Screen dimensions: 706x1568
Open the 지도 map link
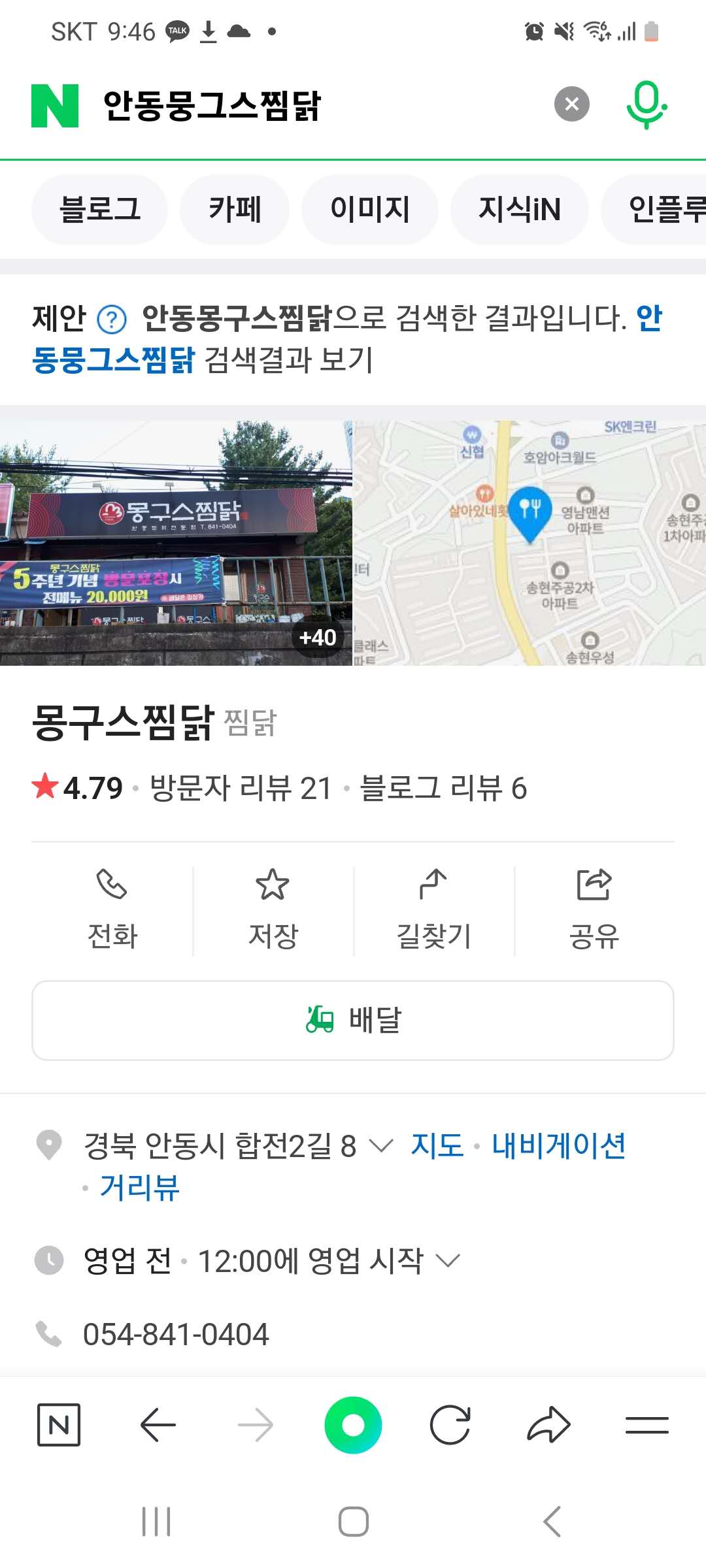pos(437,1145)
